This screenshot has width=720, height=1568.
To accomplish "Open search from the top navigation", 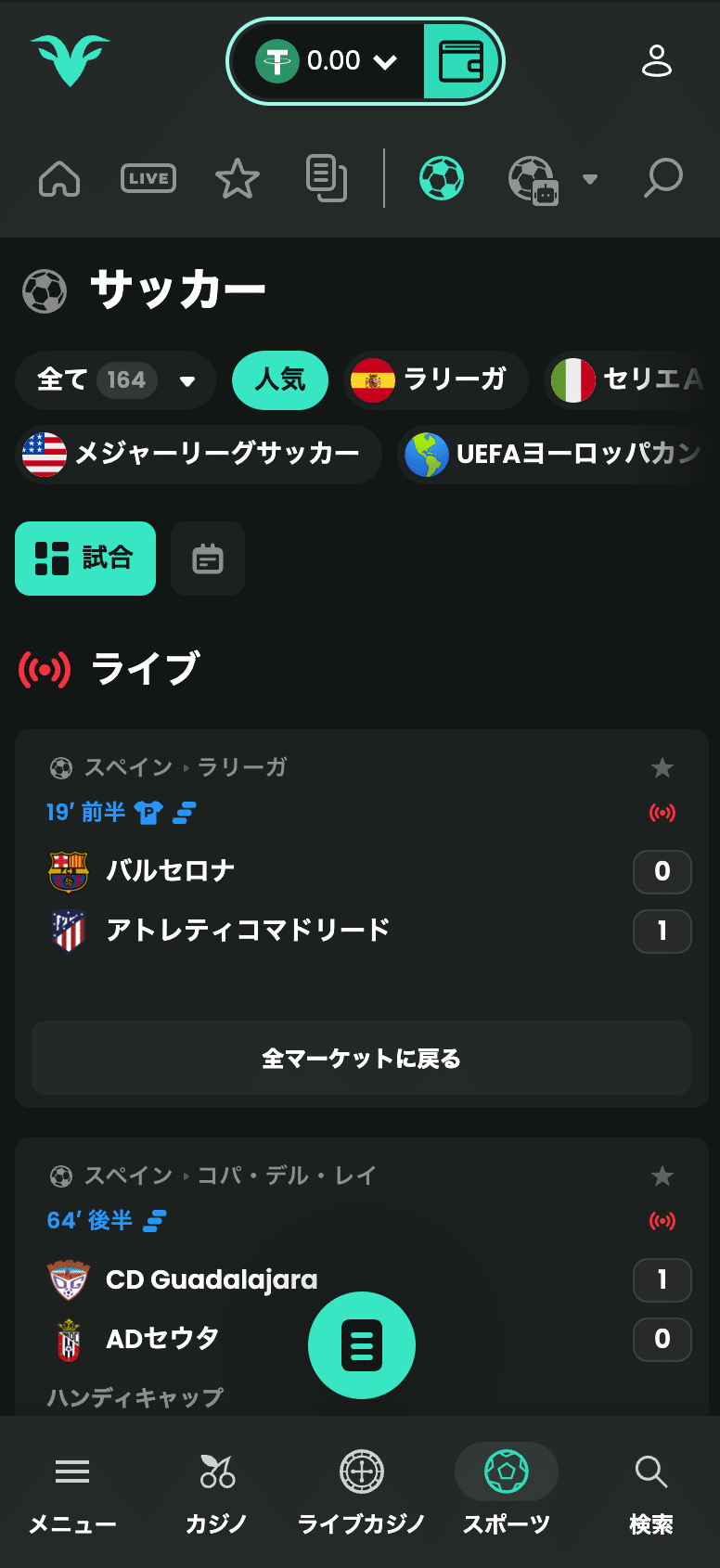I will pyautogui.click(x=663, y=178).
